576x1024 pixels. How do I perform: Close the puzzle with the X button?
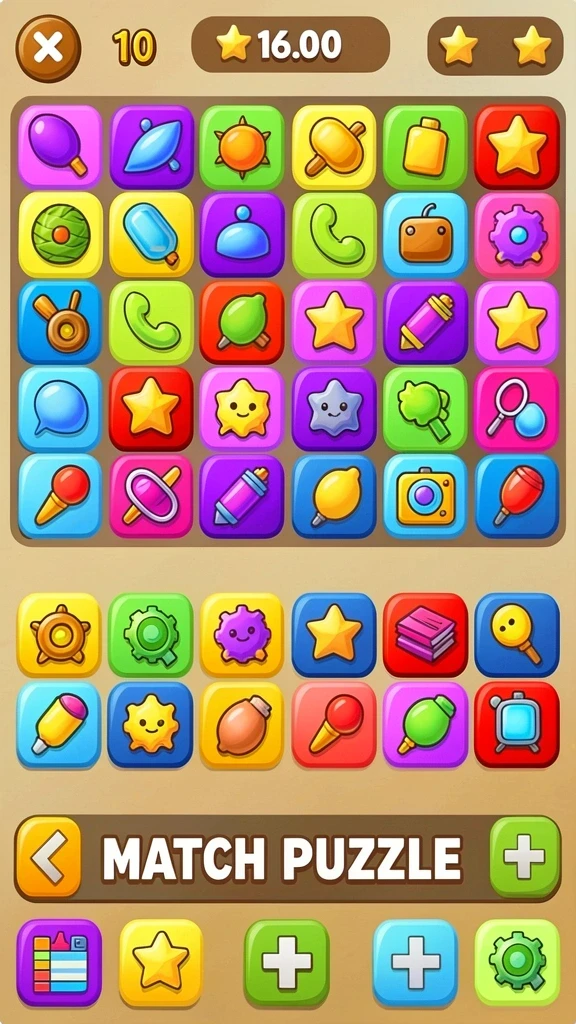(48, 48)
